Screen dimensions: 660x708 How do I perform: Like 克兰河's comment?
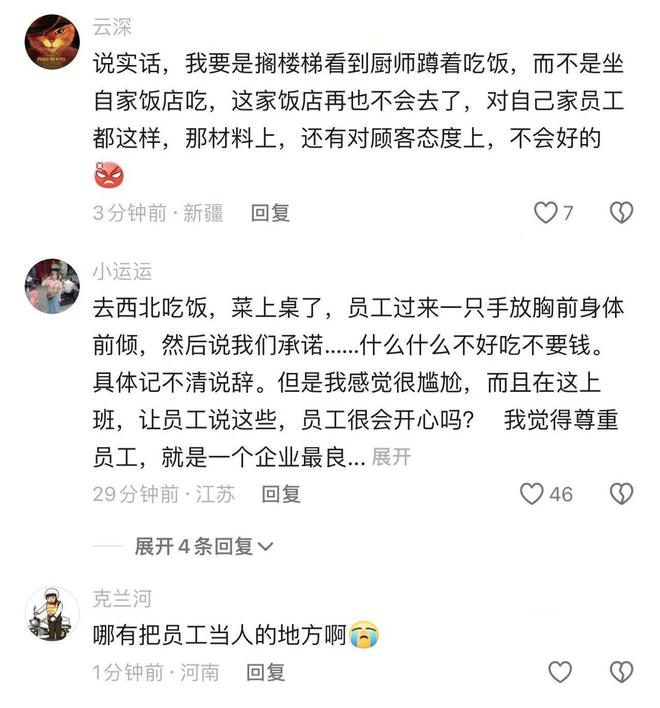pos(560,671)
